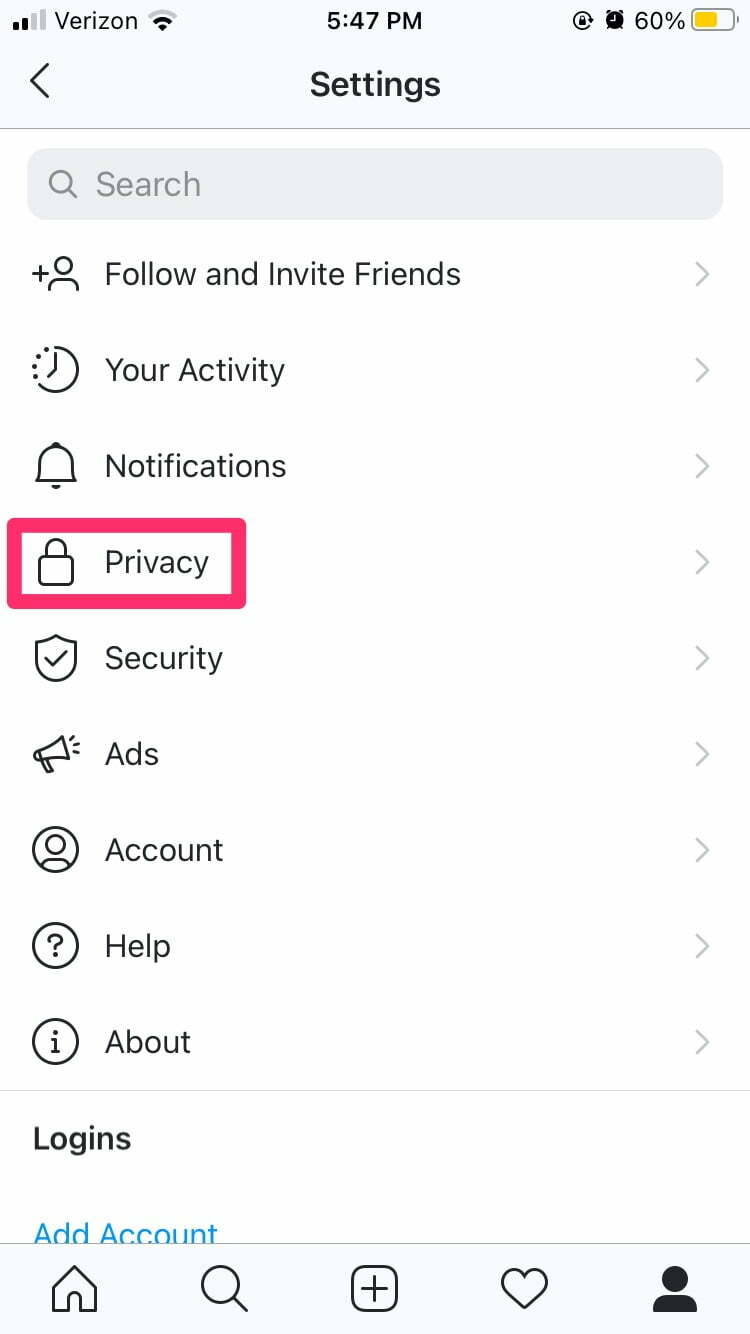Go back from Settings
Viewport: 750px width, 1334px height.
[x=40, y=82]
